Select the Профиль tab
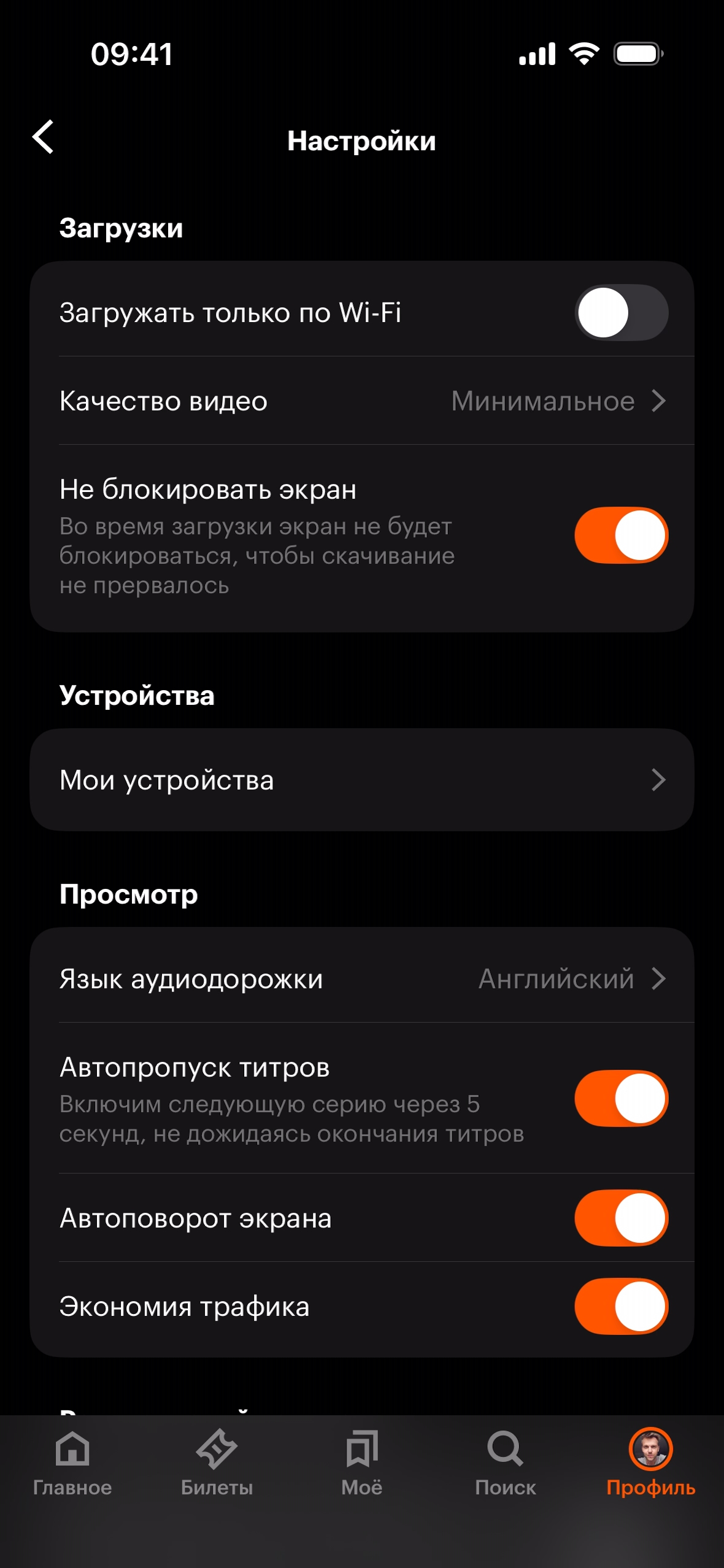 650,1462
